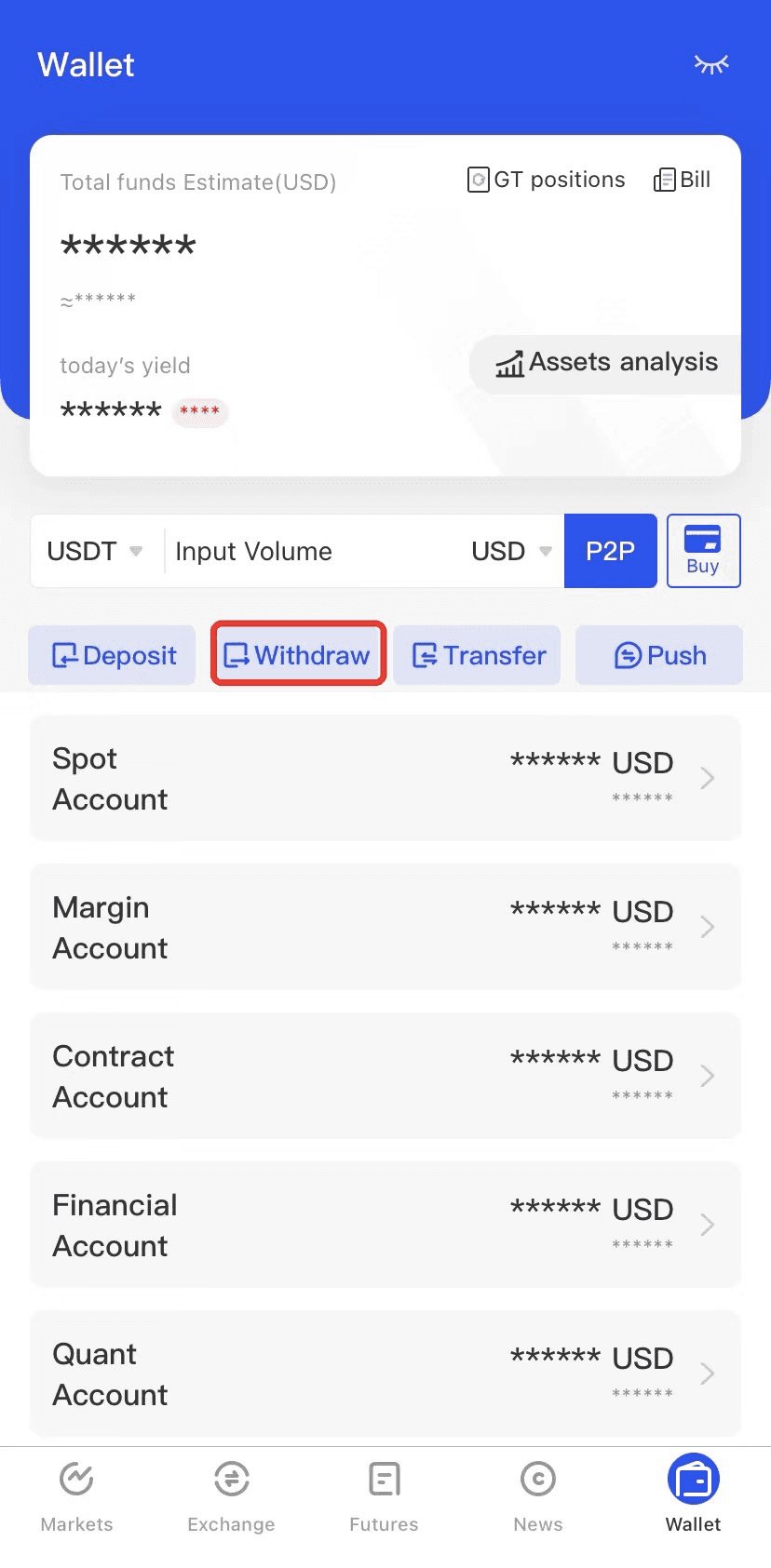Tap the P2P button

[x=611, y=551]
